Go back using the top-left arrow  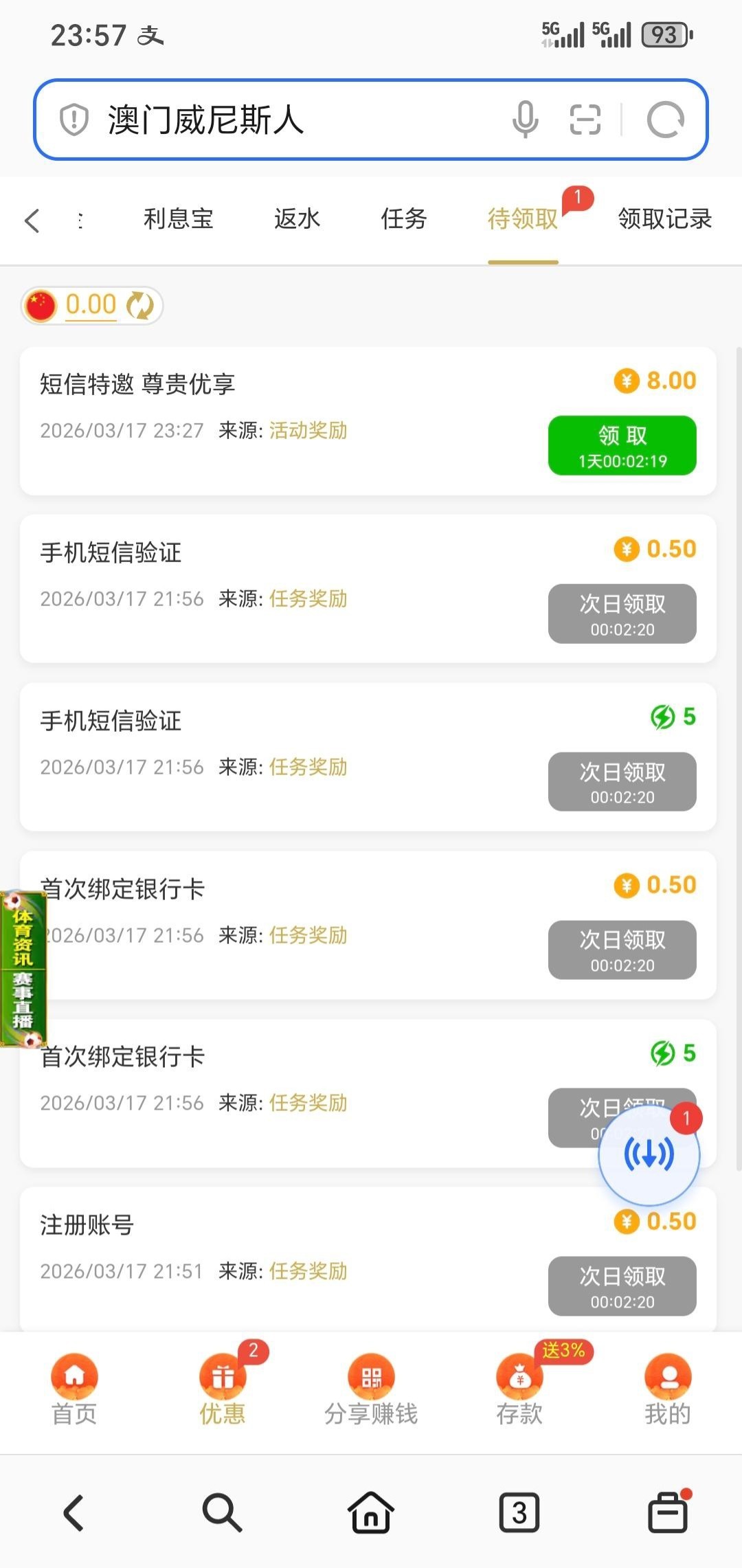coord(32,221)
